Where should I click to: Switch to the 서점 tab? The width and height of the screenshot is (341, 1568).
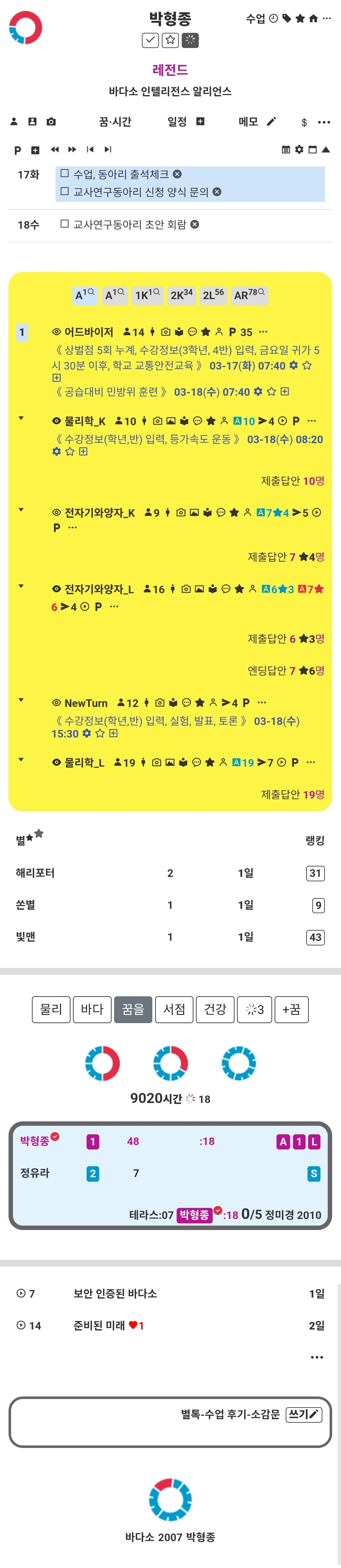174,1009
